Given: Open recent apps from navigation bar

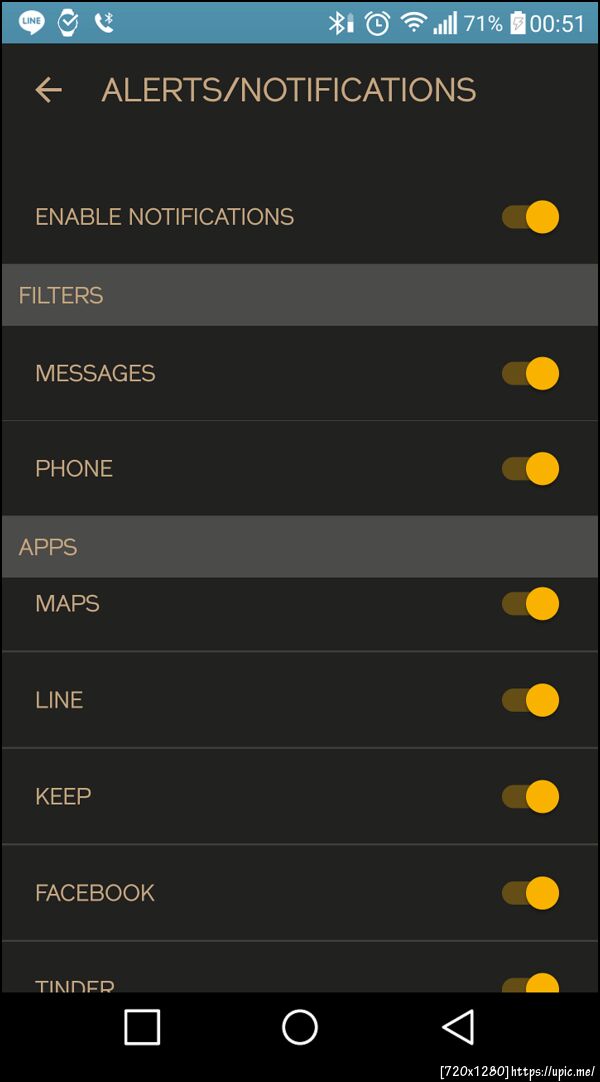Looking at the screenshot, I should tap(142, 1027).
